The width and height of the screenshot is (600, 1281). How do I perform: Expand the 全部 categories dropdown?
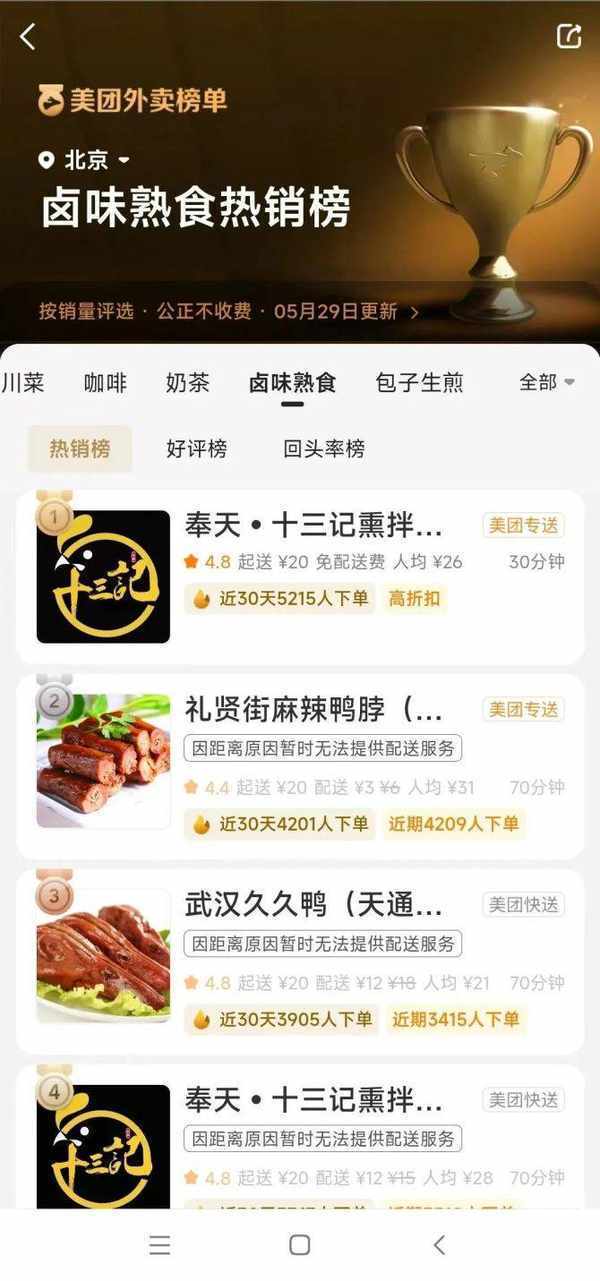(x=547, y=382)
